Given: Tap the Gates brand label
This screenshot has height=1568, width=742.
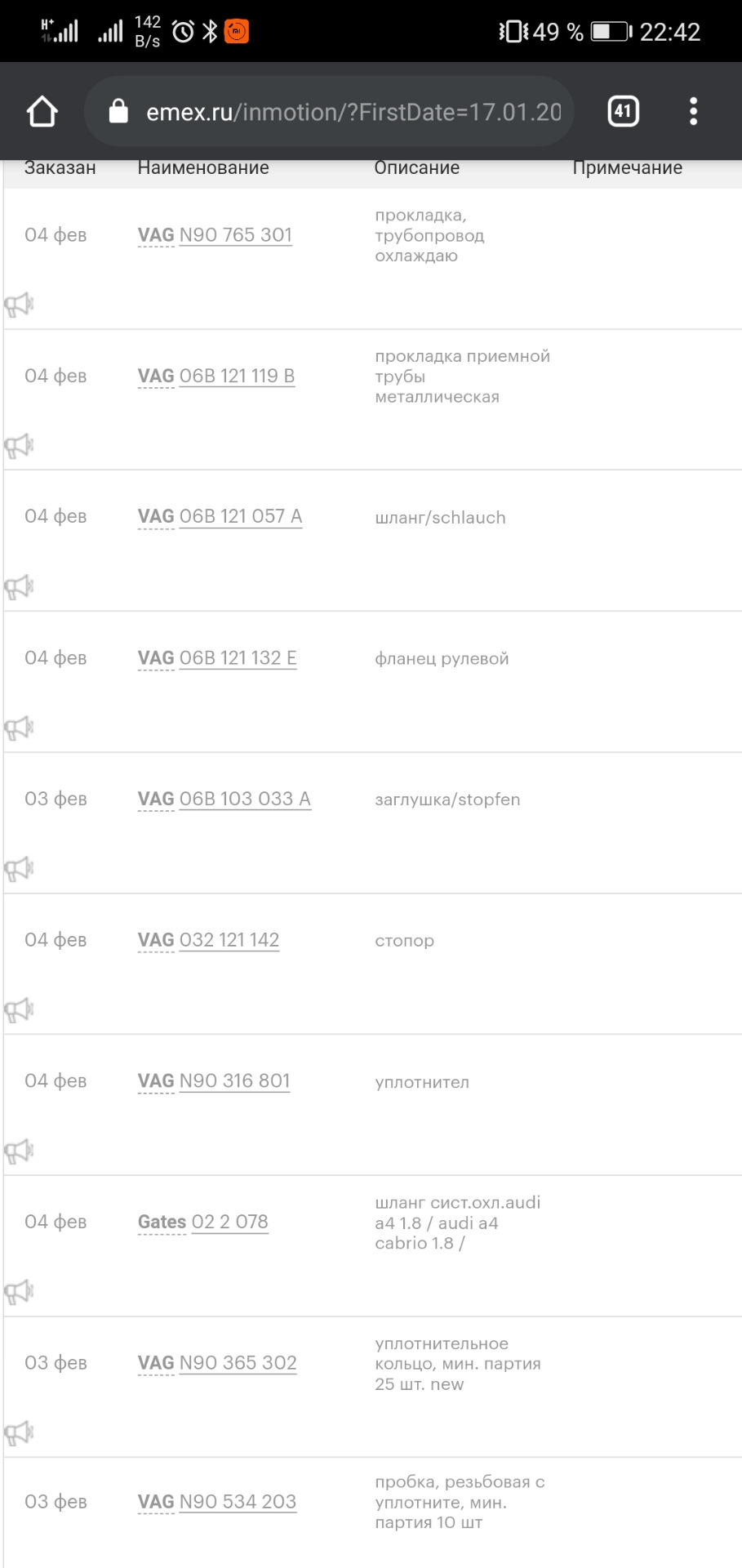Looking at the screenshot, I should [x=162, y=1223].
